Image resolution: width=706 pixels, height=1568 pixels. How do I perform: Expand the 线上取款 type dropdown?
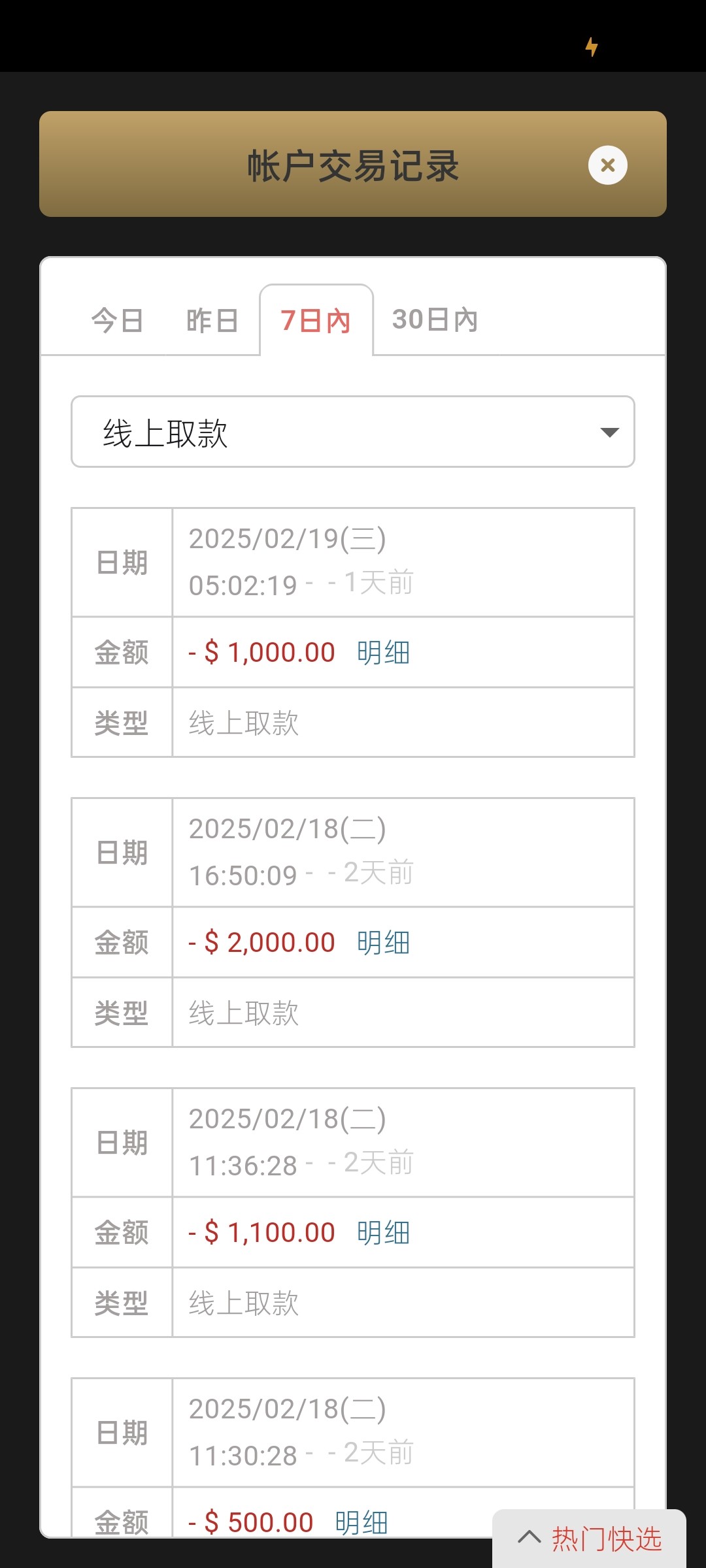[353, 432]
